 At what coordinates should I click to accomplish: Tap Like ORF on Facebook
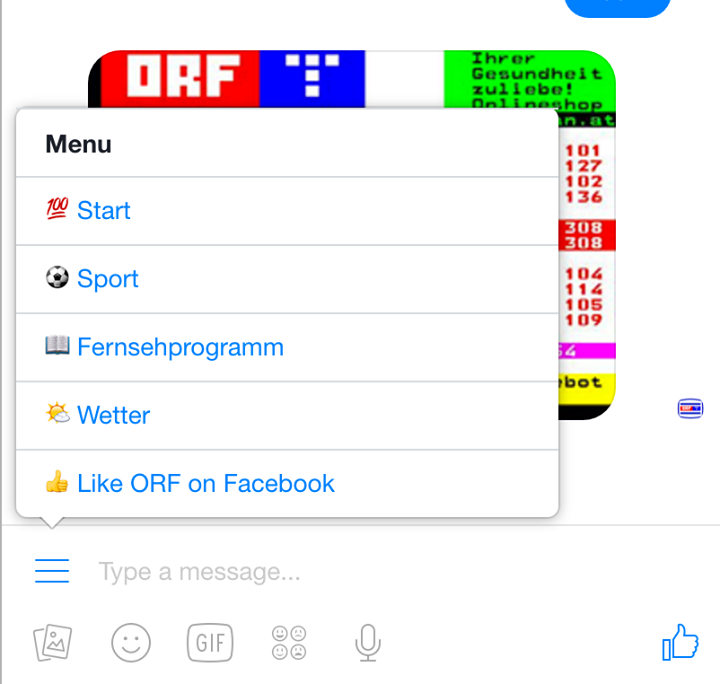coord(205,484)
